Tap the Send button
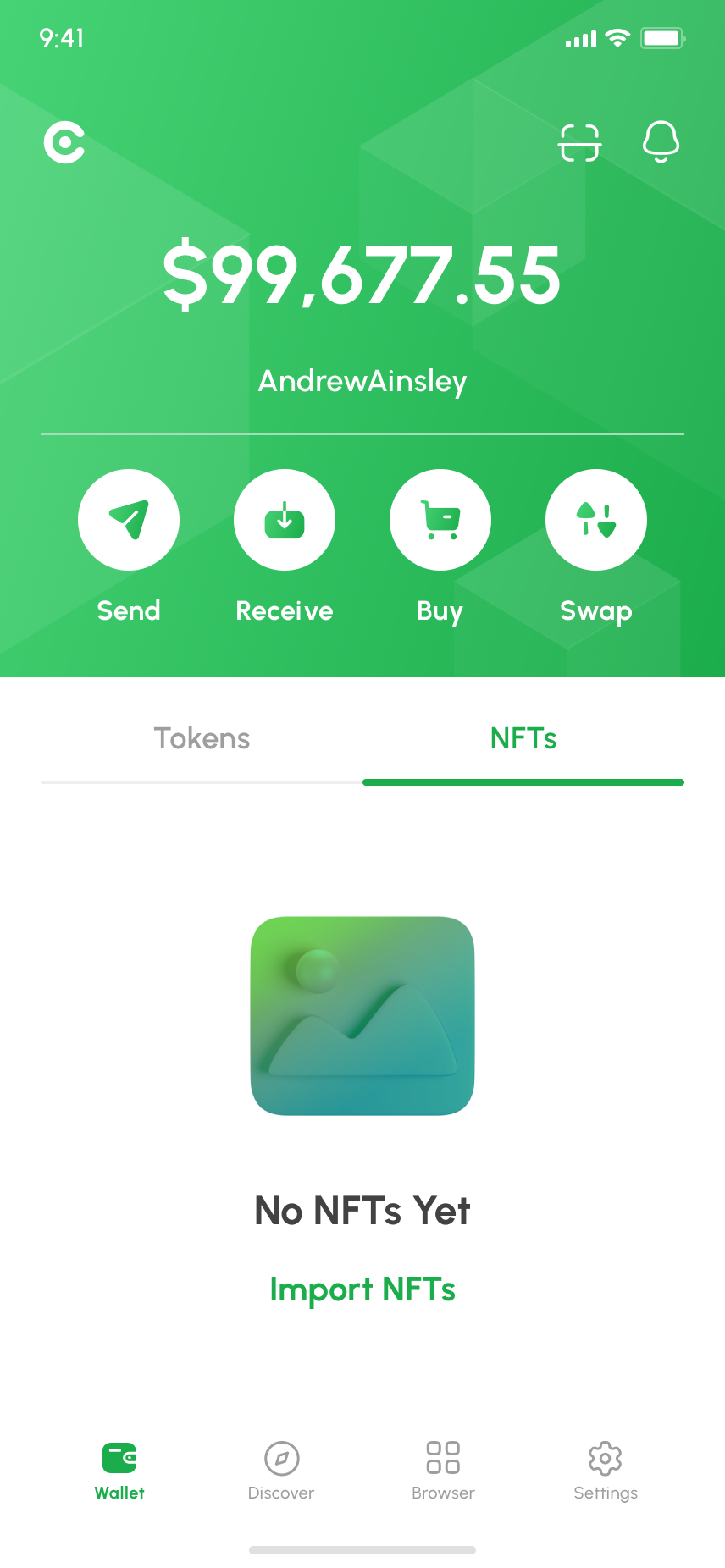The width and height of the screenshot is (725, 1568). (x=129, y=520)
